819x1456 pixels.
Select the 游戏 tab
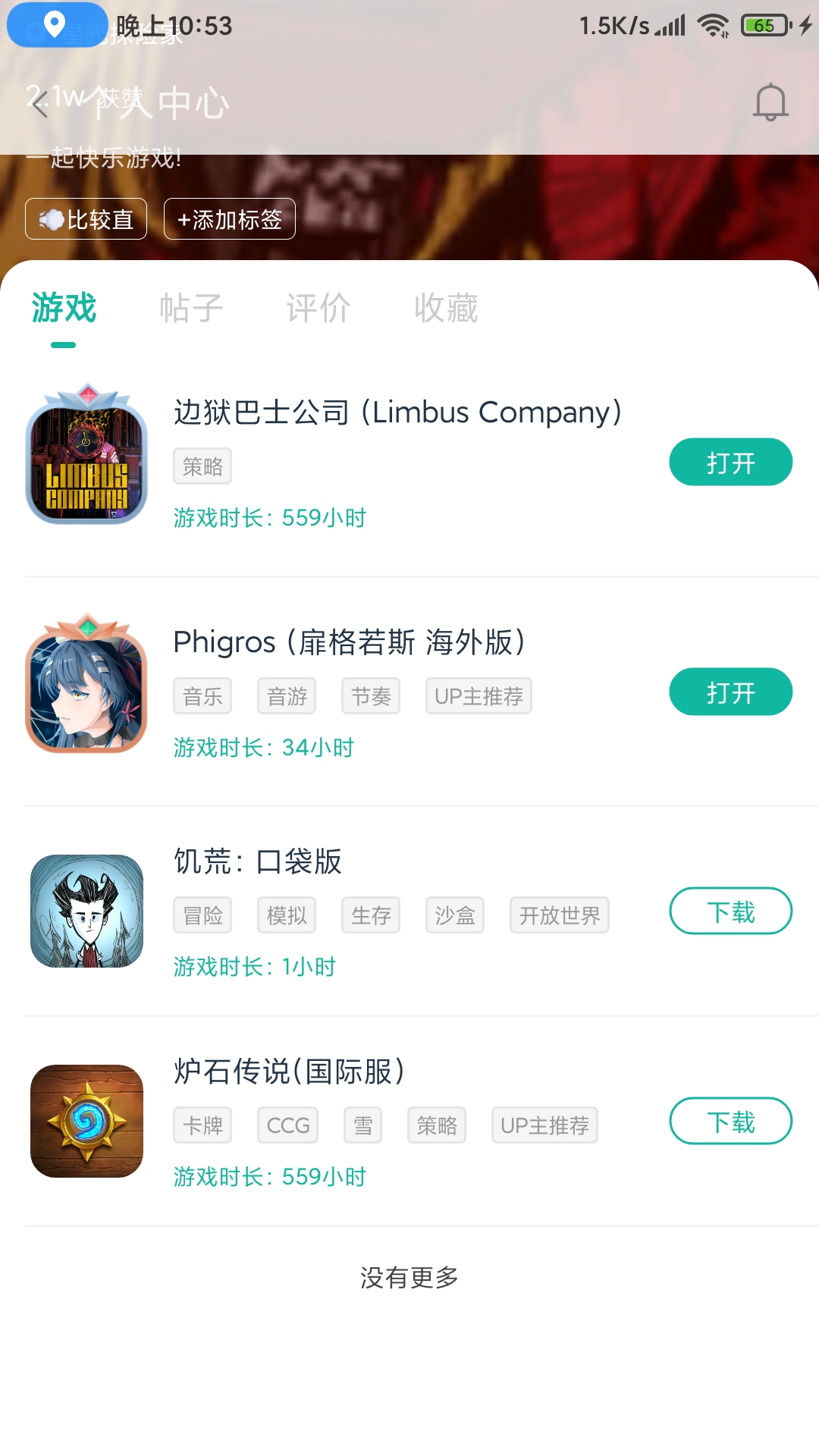coord(64,308)
